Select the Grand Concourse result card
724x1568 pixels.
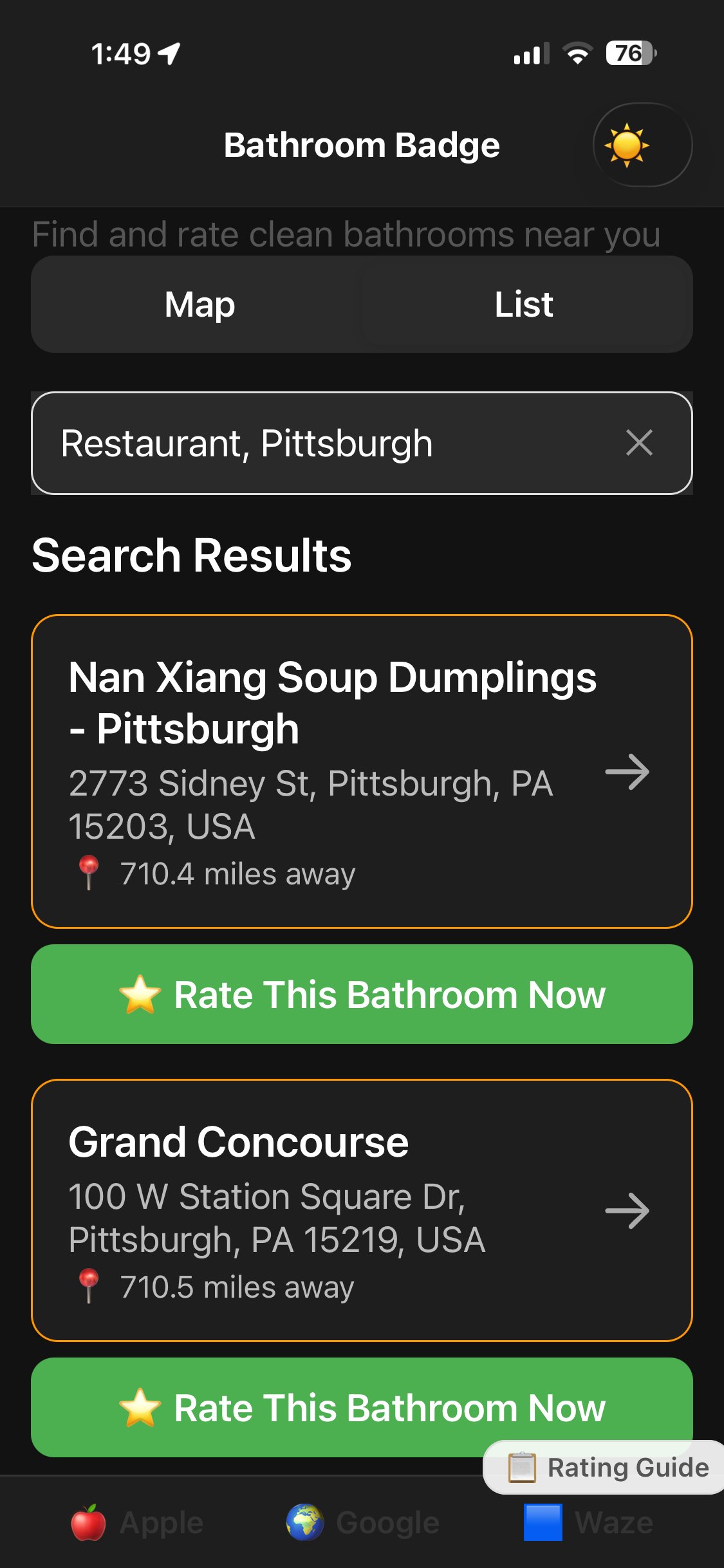tap(362, 1209)
